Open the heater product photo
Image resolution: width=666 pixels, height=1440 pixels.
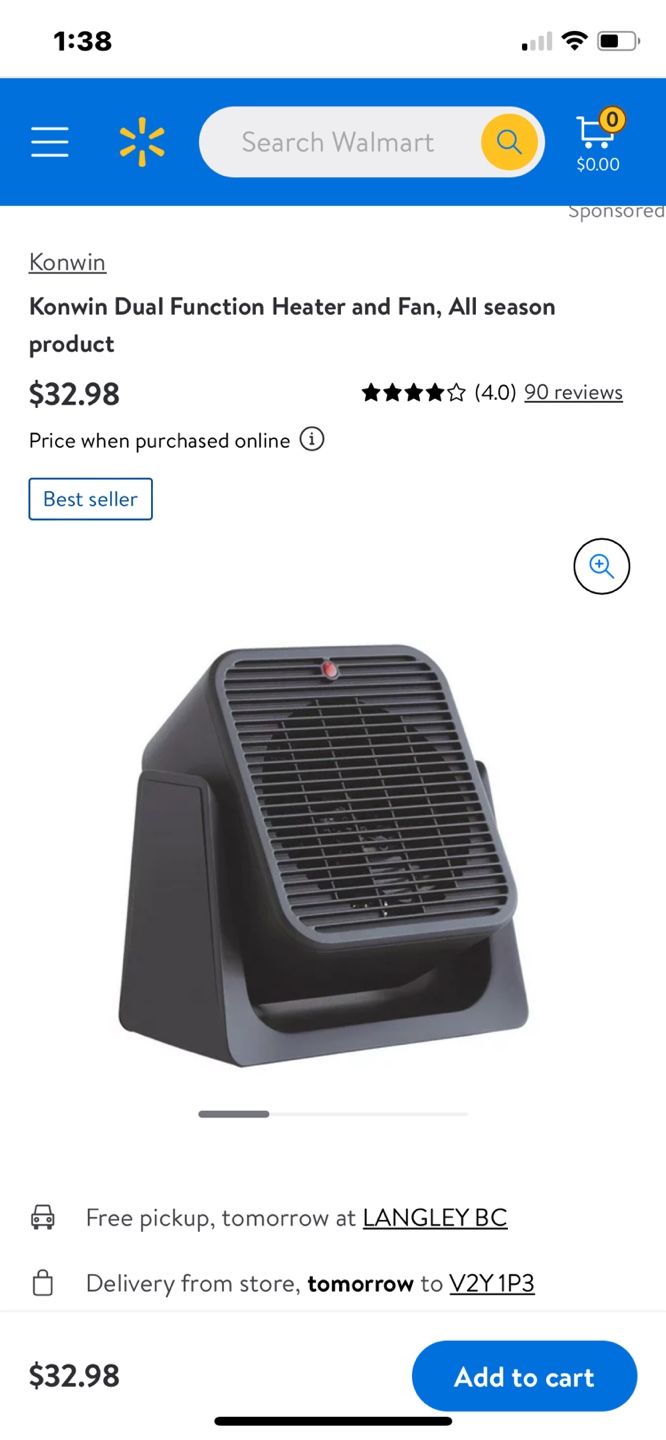point(324,855)
